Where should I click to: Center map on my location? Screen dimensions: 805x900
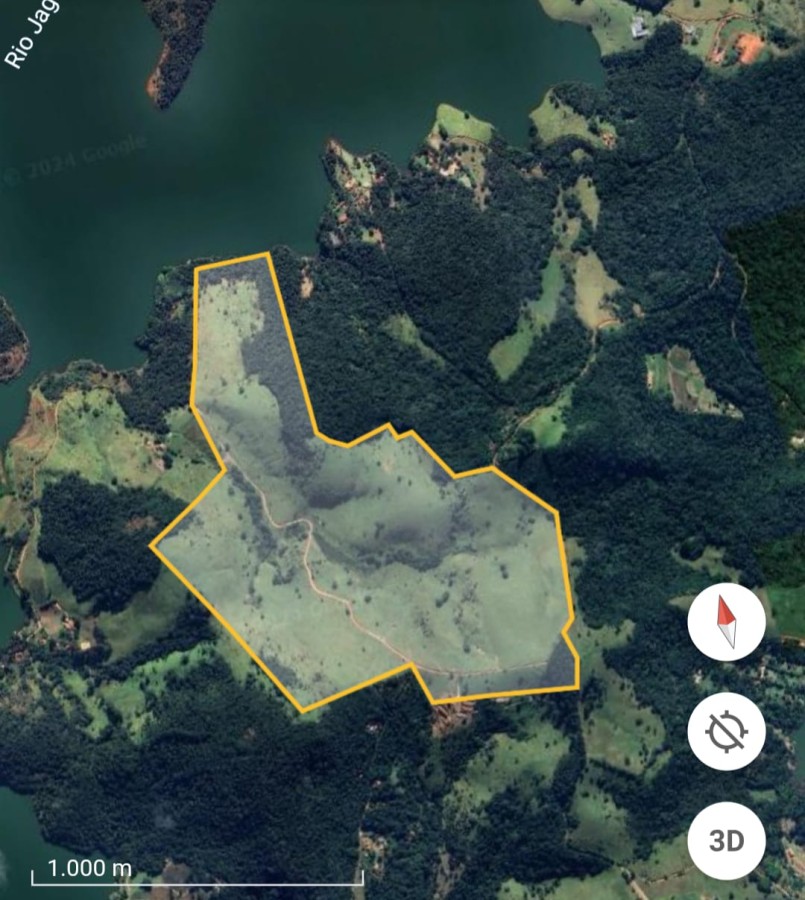[727, 732]
